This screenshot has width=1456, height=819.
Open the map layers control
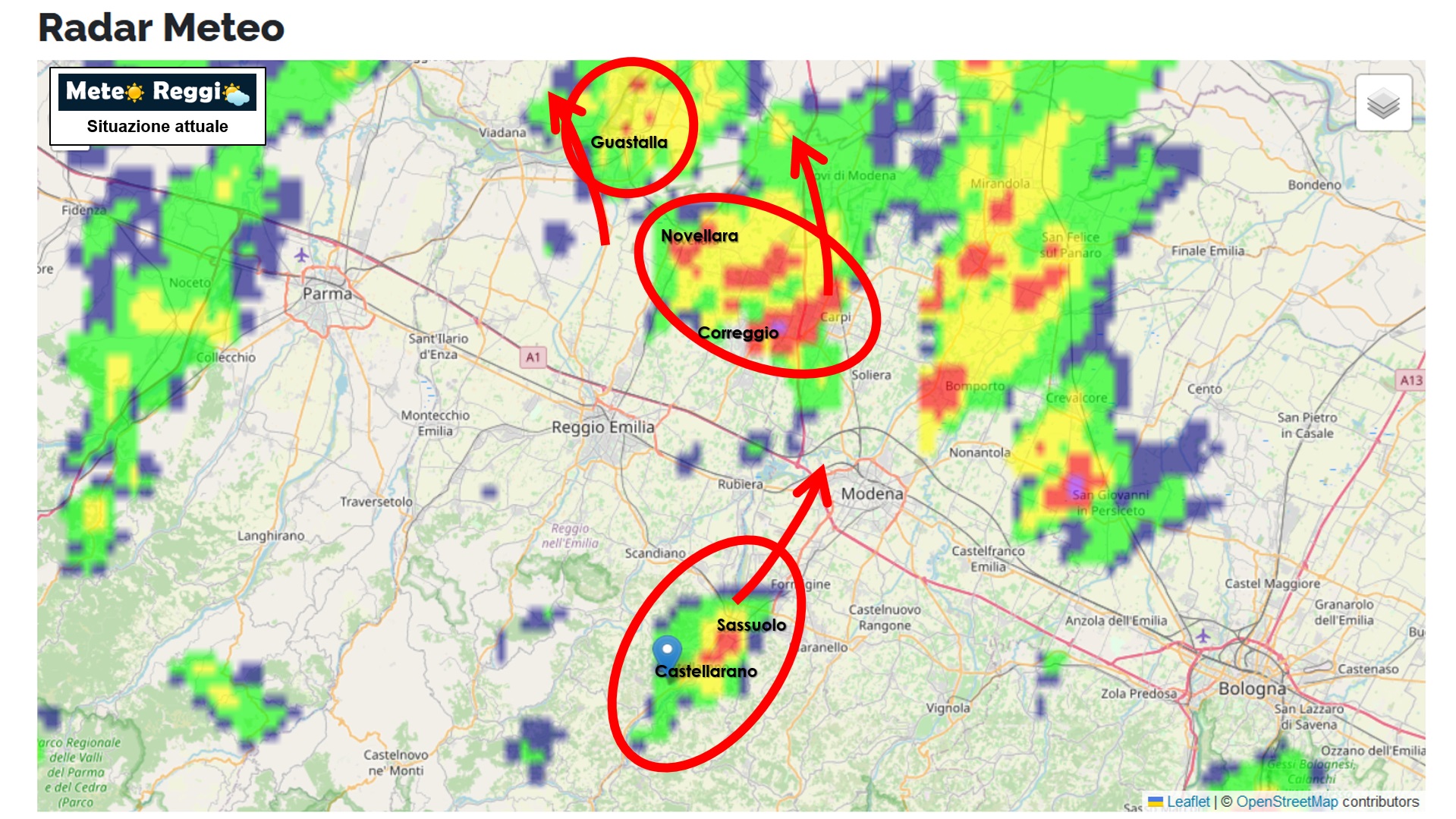point(1382,103)
